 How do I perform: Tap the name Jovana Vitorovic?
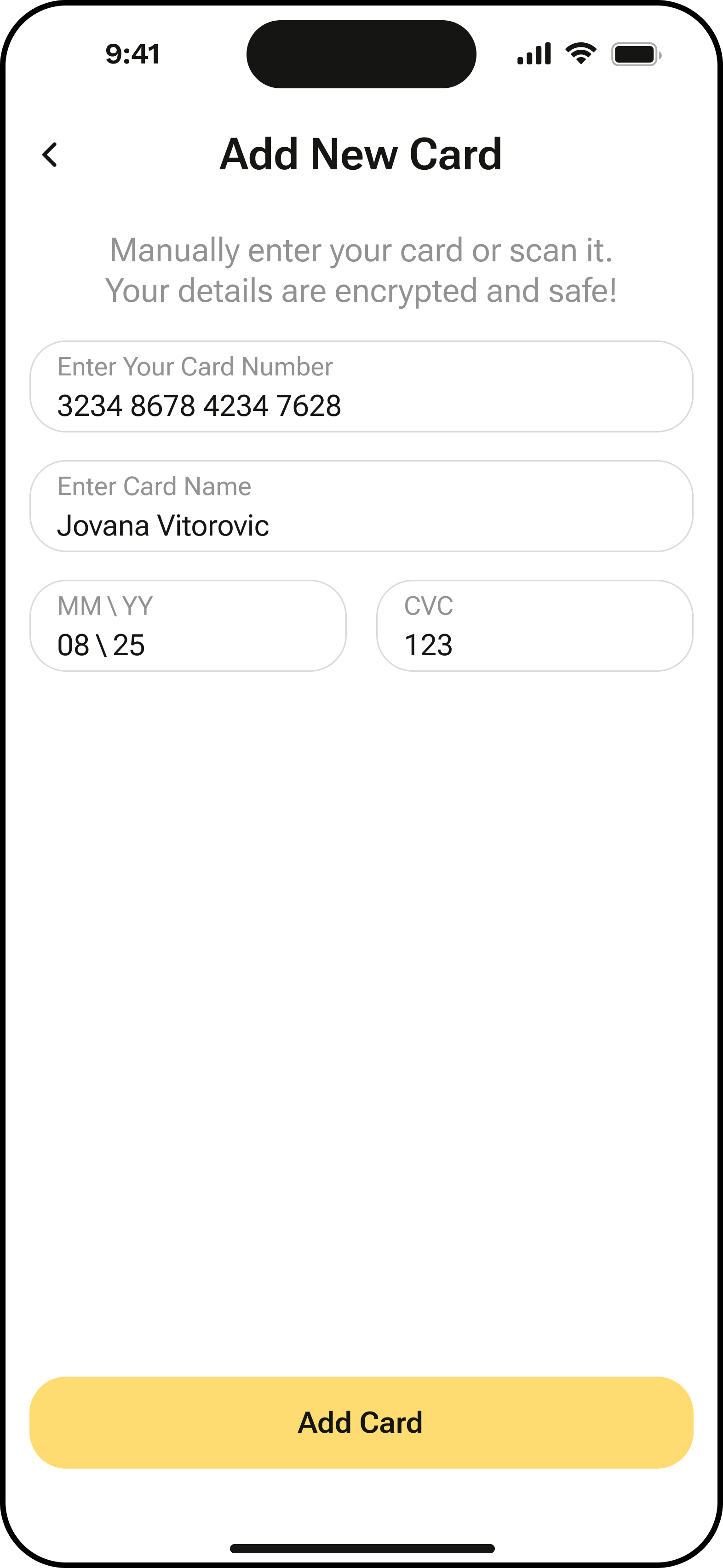point(164,526)
